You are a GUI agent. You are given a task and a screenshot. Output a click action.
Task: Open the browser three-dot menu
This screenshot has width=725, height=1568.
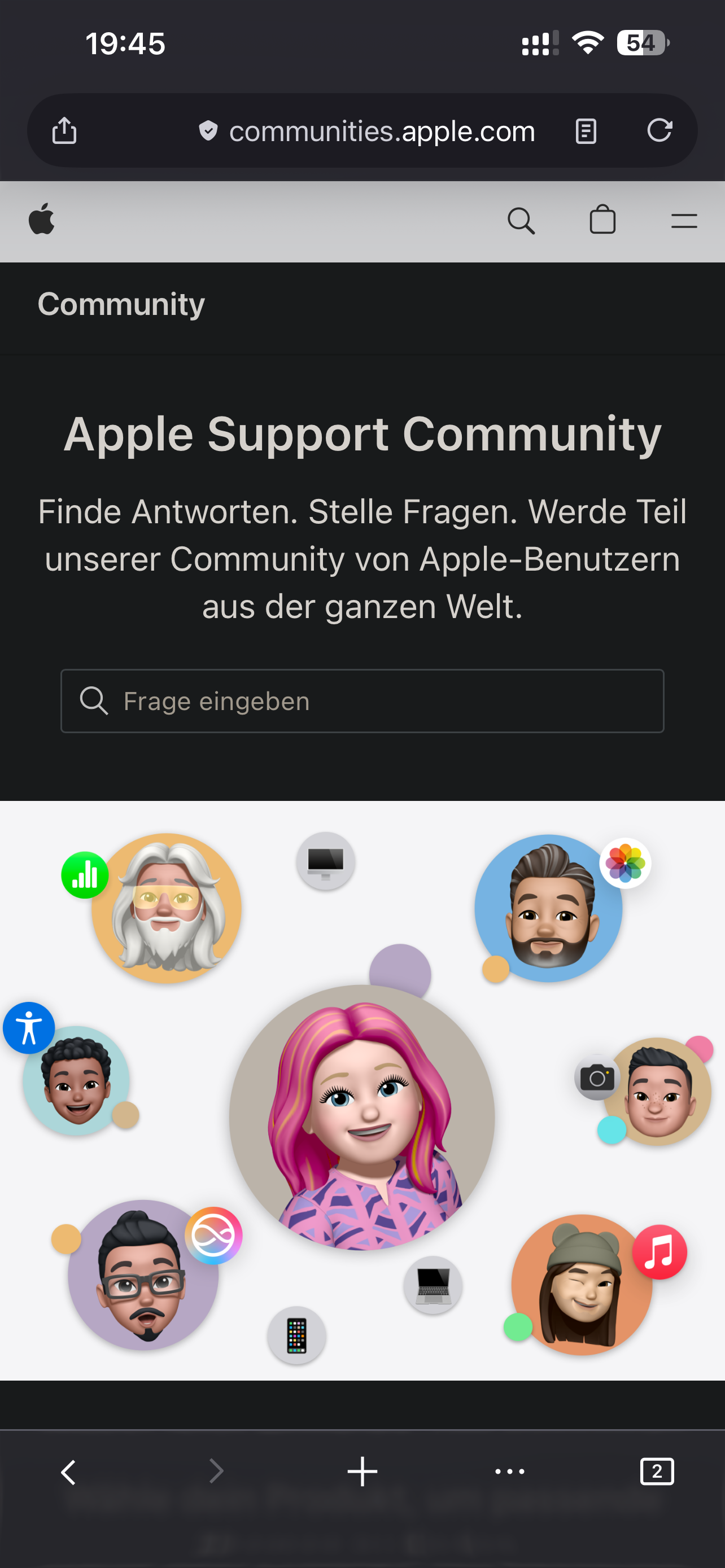(x=509, y=1471)
